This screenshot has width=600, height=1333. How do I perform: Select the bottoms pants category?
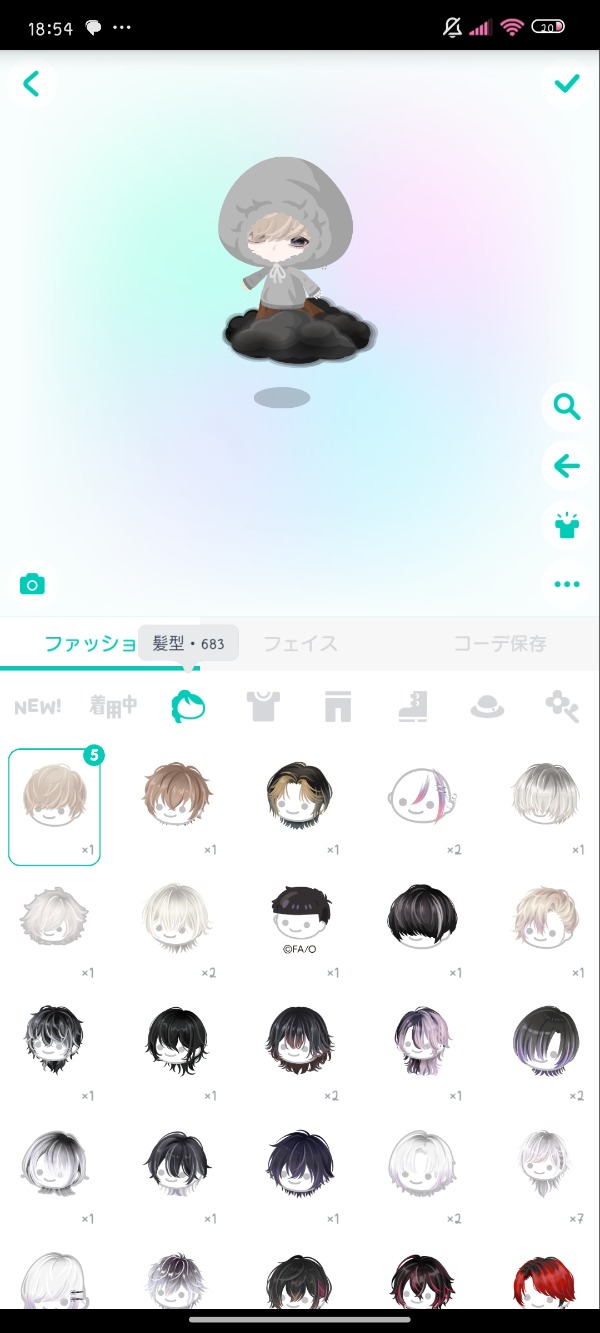tap(338, 707)
